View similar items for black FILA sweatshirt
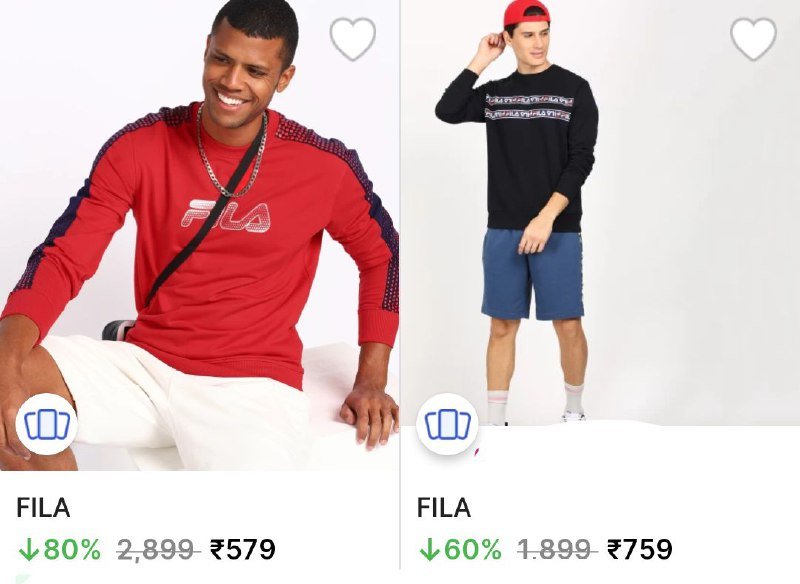Screen dimensions: 800x584 [447, 425]
